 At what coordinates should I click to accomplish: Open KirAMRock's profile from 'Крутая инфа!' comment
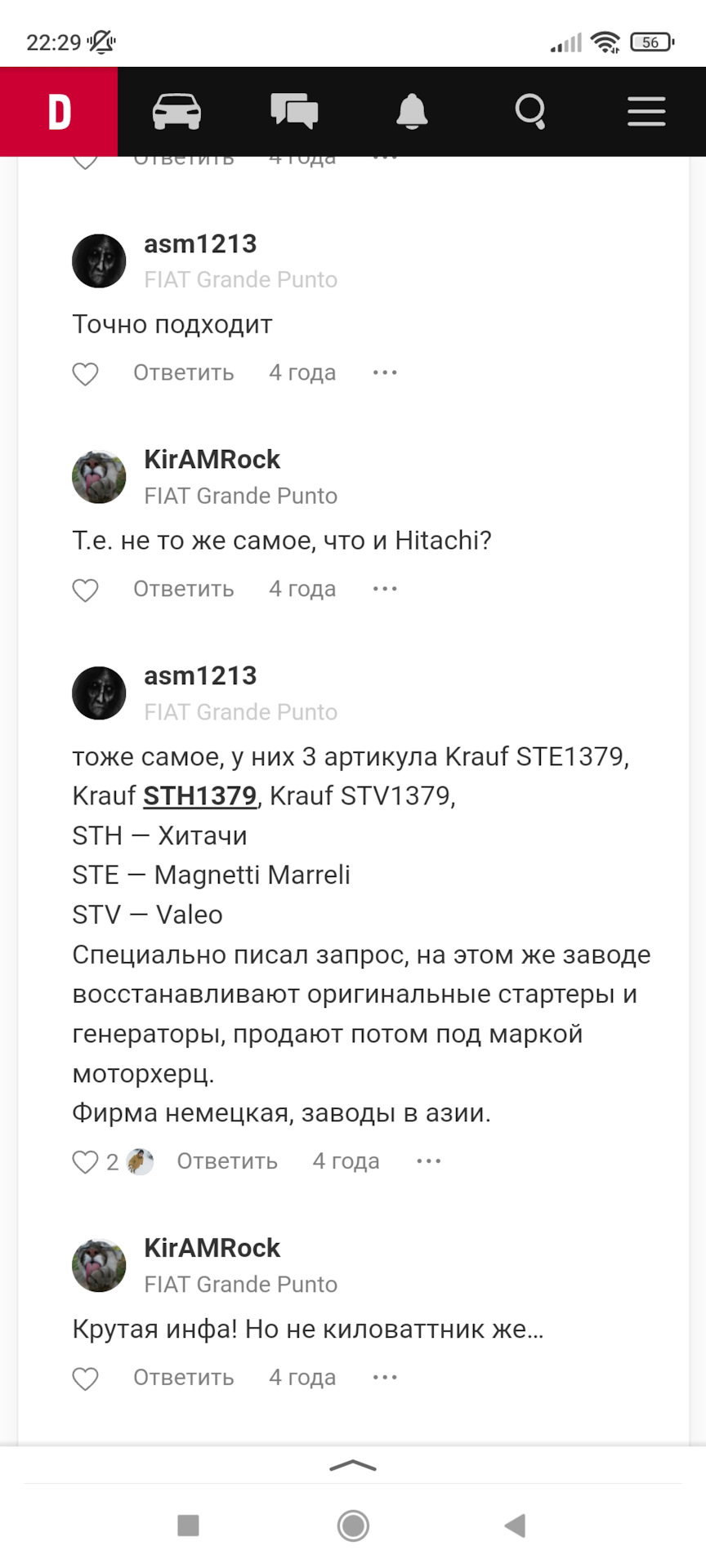click(x=212, y=1248)
